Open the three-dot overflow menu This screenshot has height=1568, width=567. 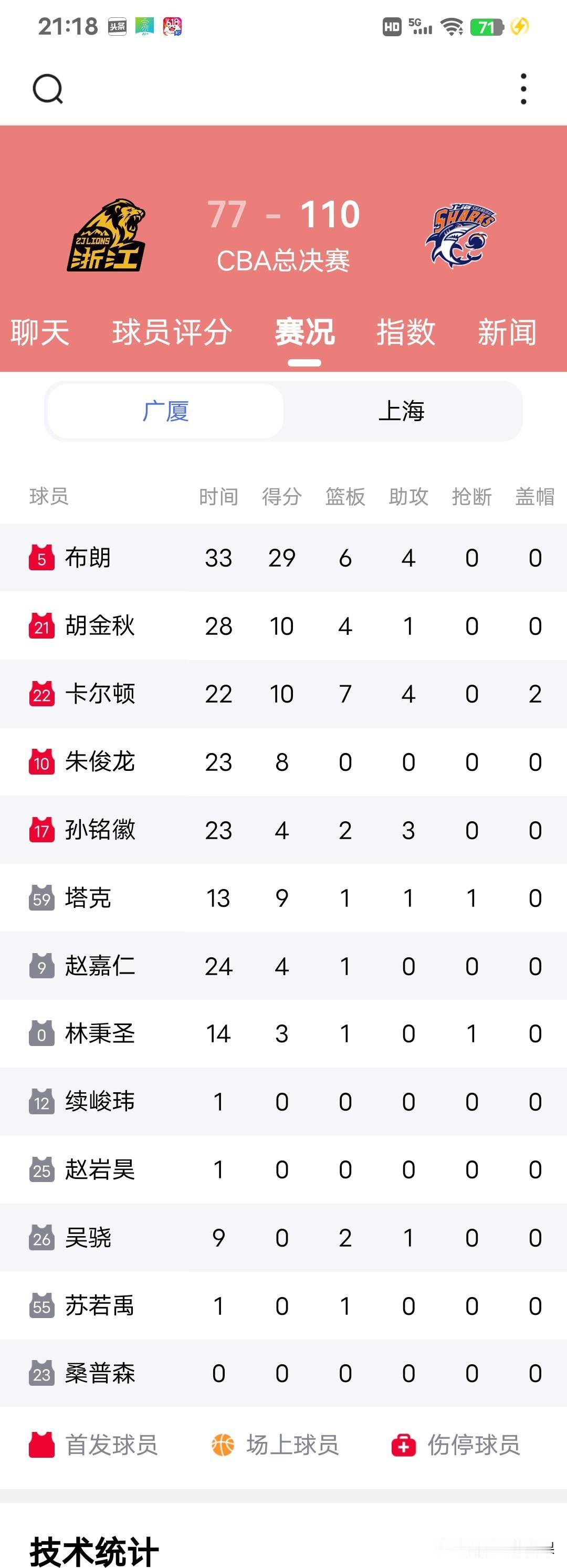[523, 89]
